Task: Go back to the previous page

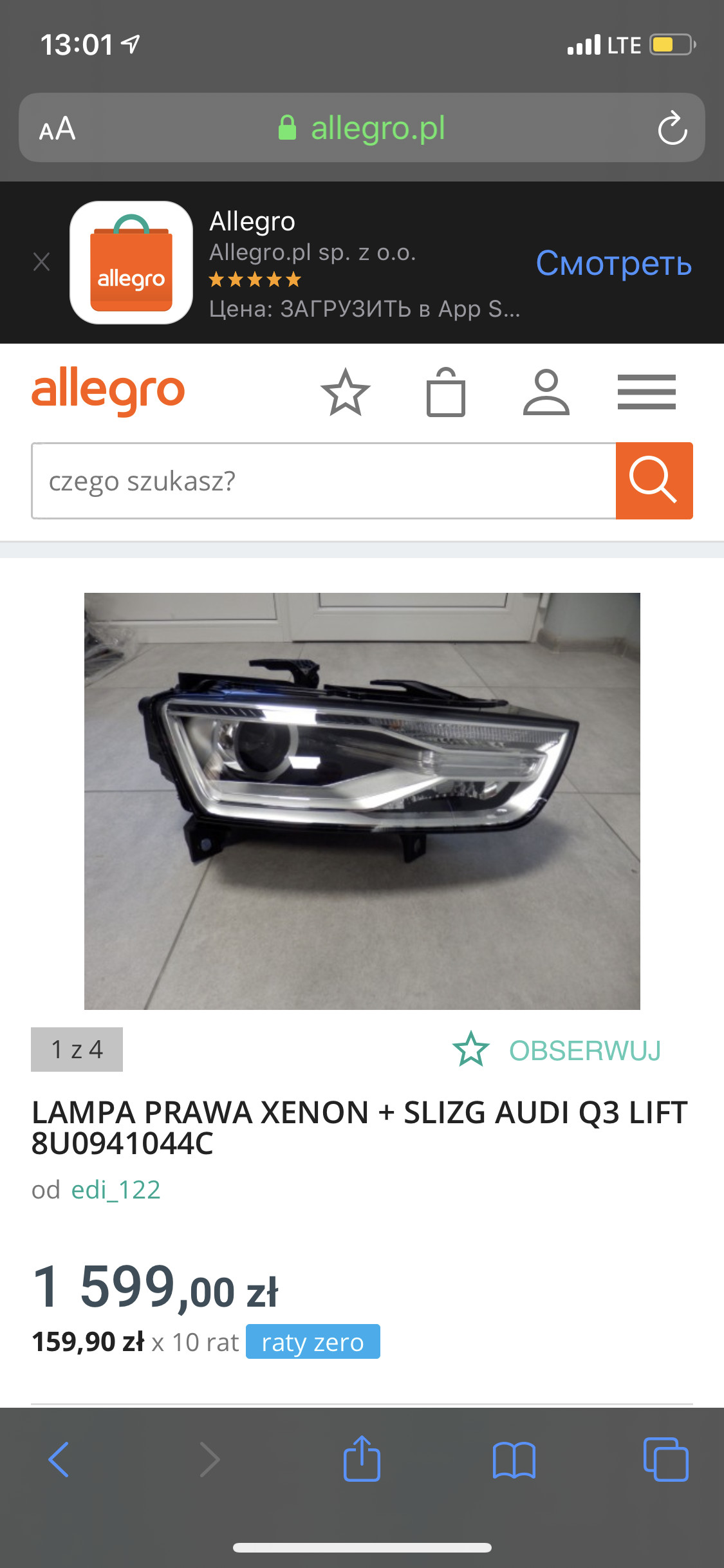Action: click(x=59, y=1459)
